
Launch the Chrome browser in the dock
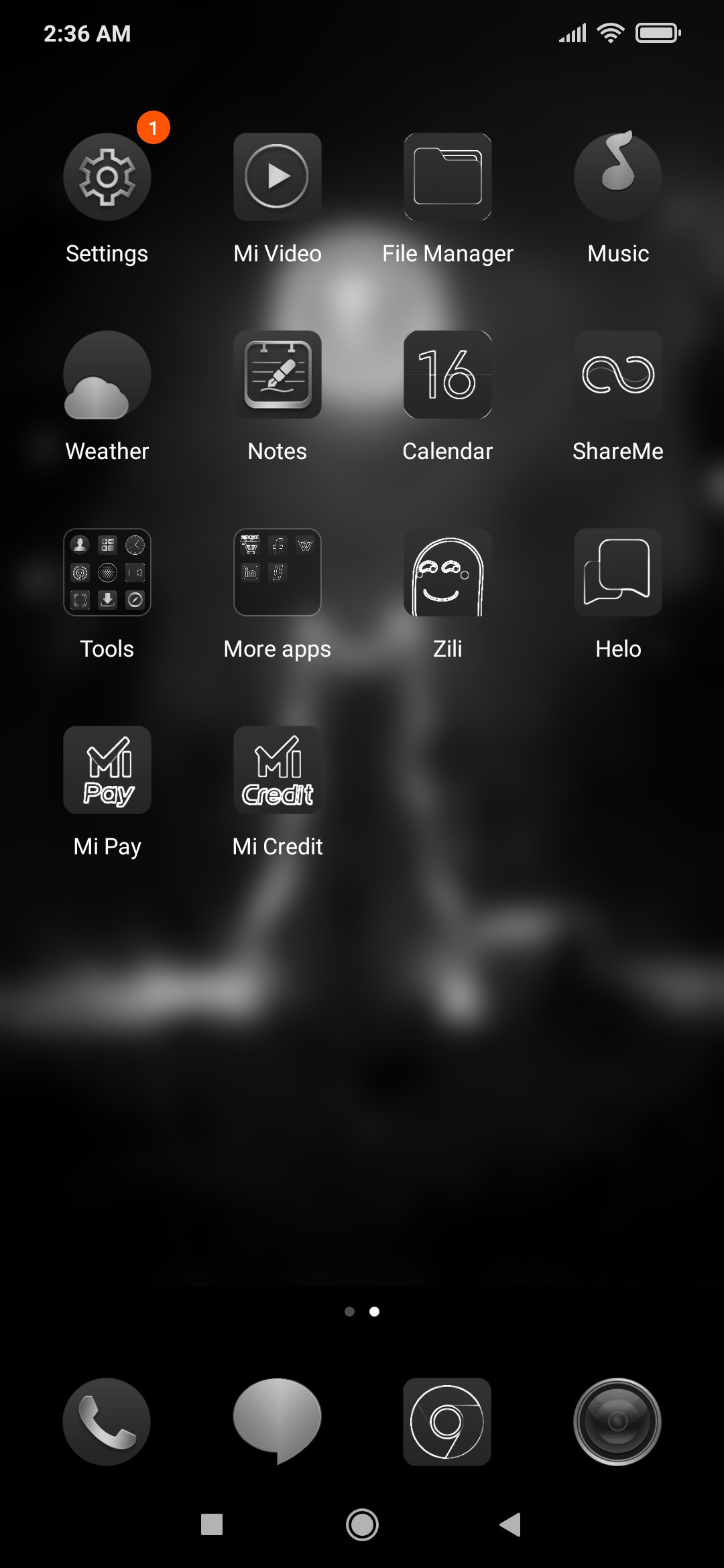(447, 1422)
